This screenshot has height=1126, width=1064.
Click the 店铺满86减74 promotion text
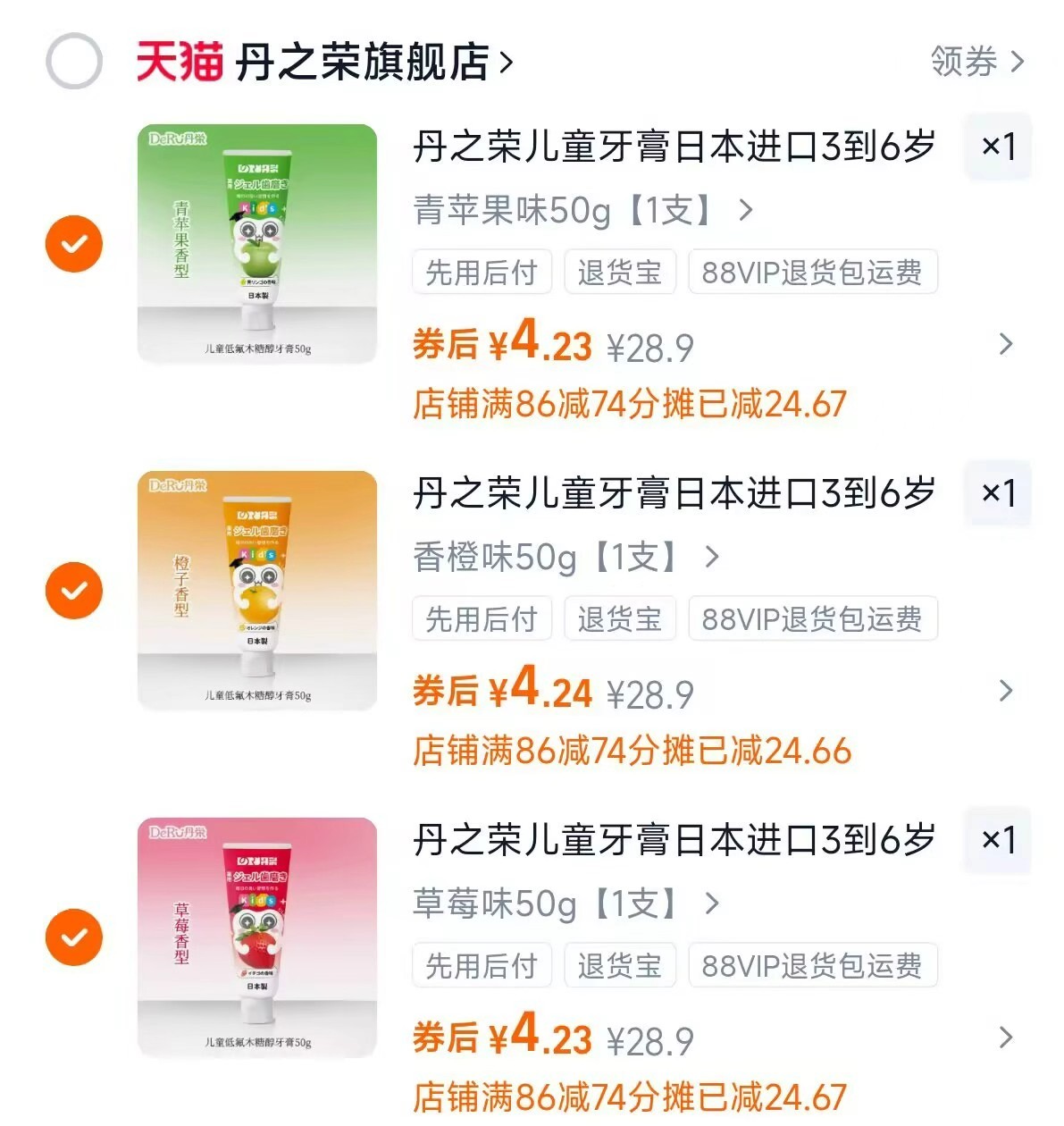coord(634,405)
